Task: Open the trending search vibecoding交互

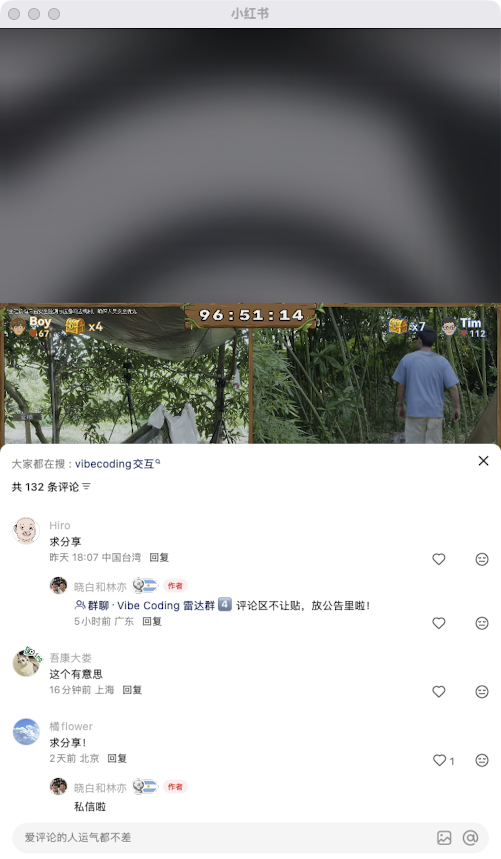Action: [x=117, y=464]
